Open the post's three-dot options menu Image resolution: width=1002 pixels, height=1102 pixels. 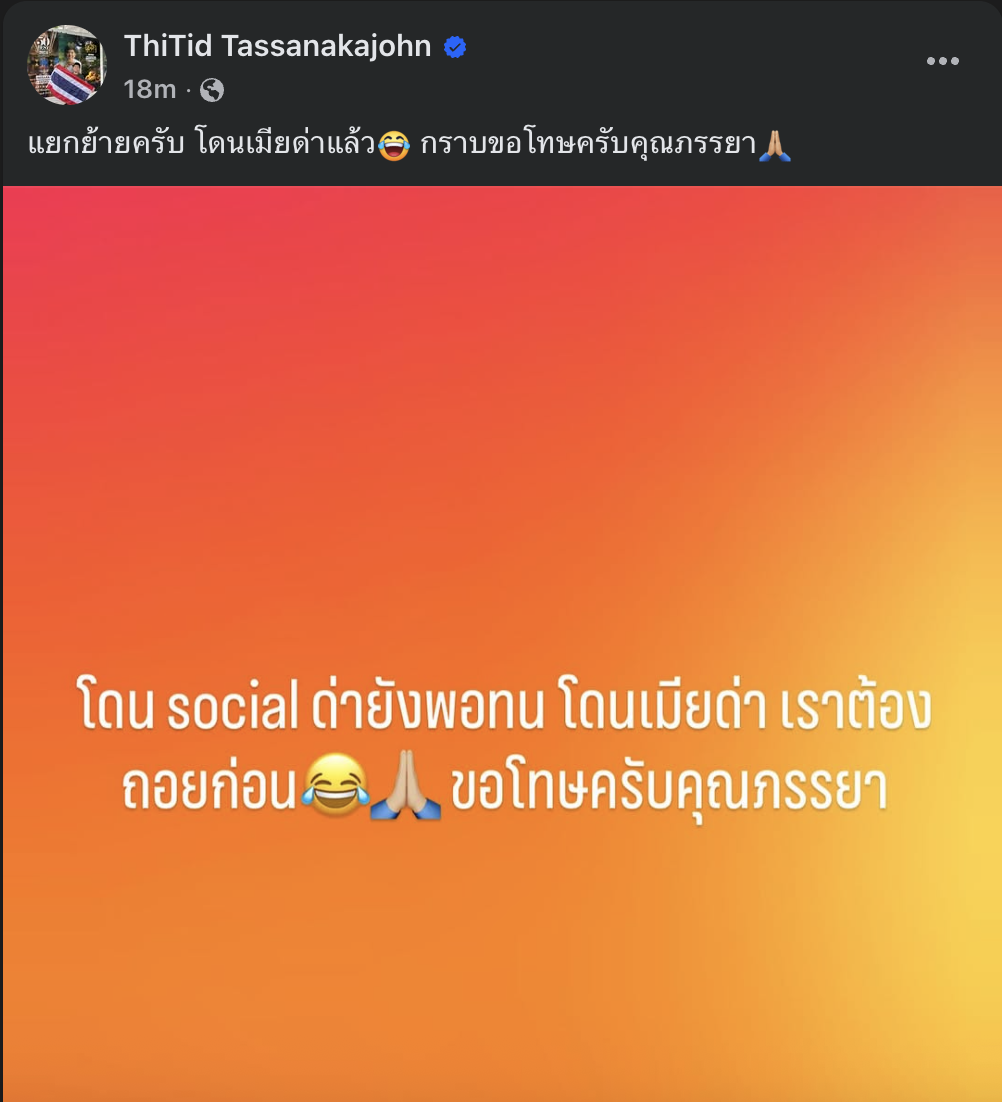click(x=942, y=62)
